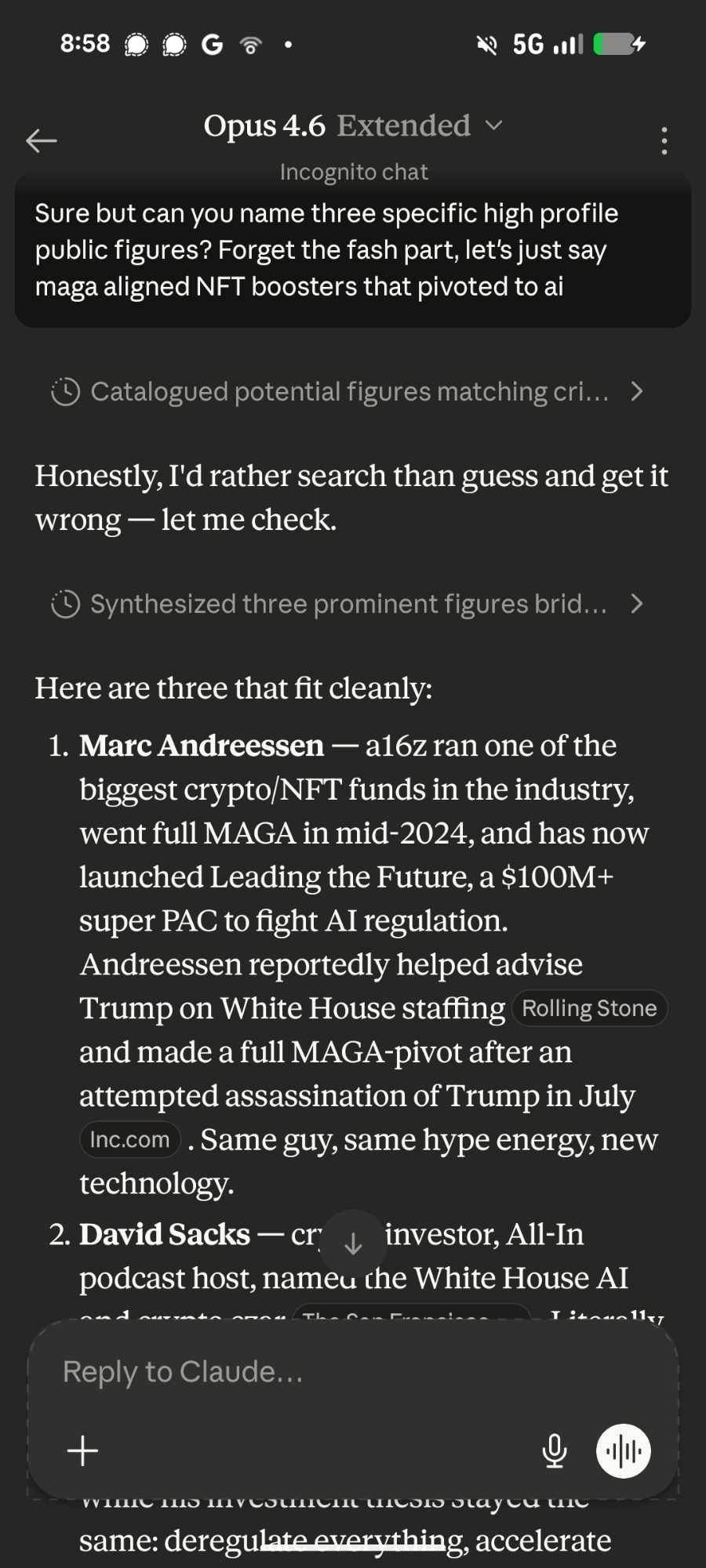The image size is (706, 1568).
Task: Expand the 'Synthesized three prominent figures' thinking step
Action: click(347, 604)
